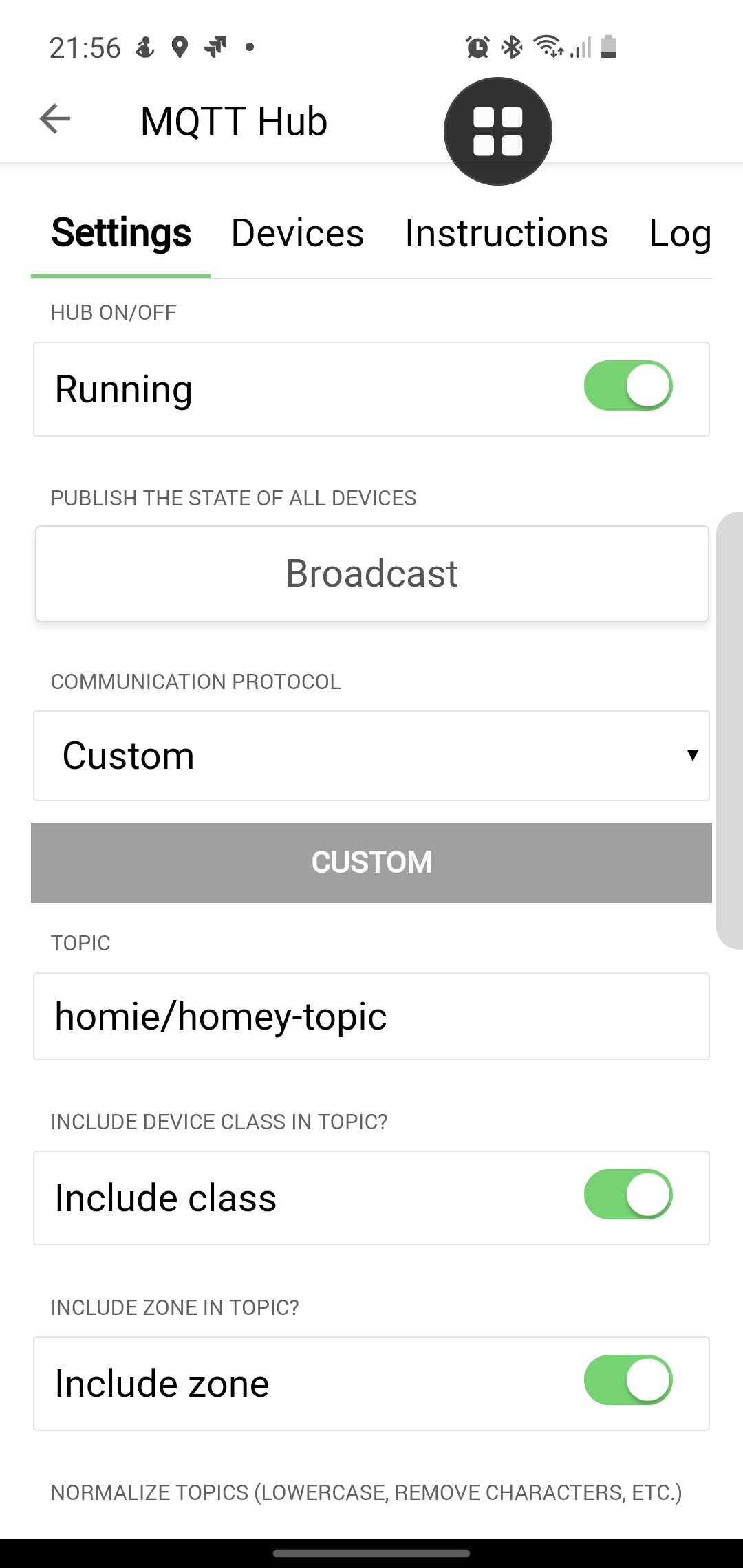Tap the Broadcast button
Image resolution: width=743 pixels, height=1568 pixels.
371,574
